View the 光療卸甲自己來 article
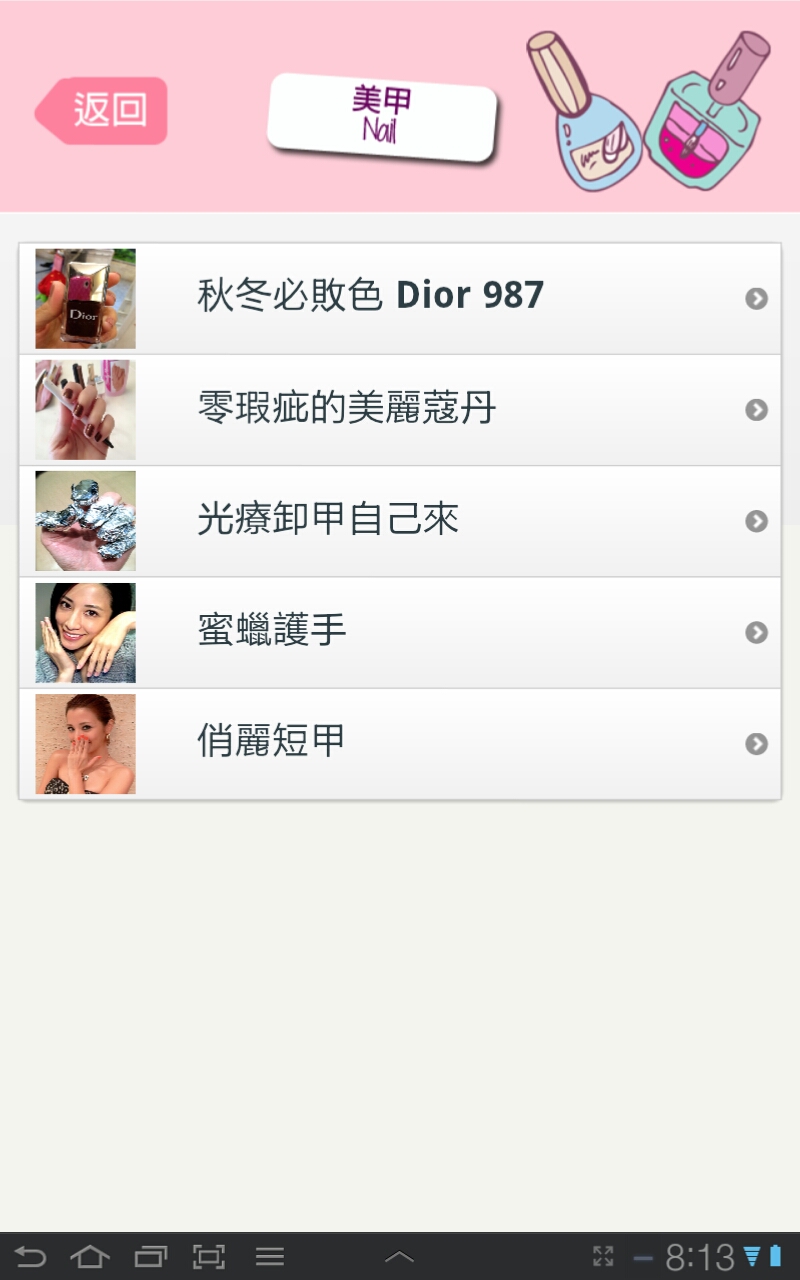The height and width of the screenshot is (1280, 800). pos(400,521)
